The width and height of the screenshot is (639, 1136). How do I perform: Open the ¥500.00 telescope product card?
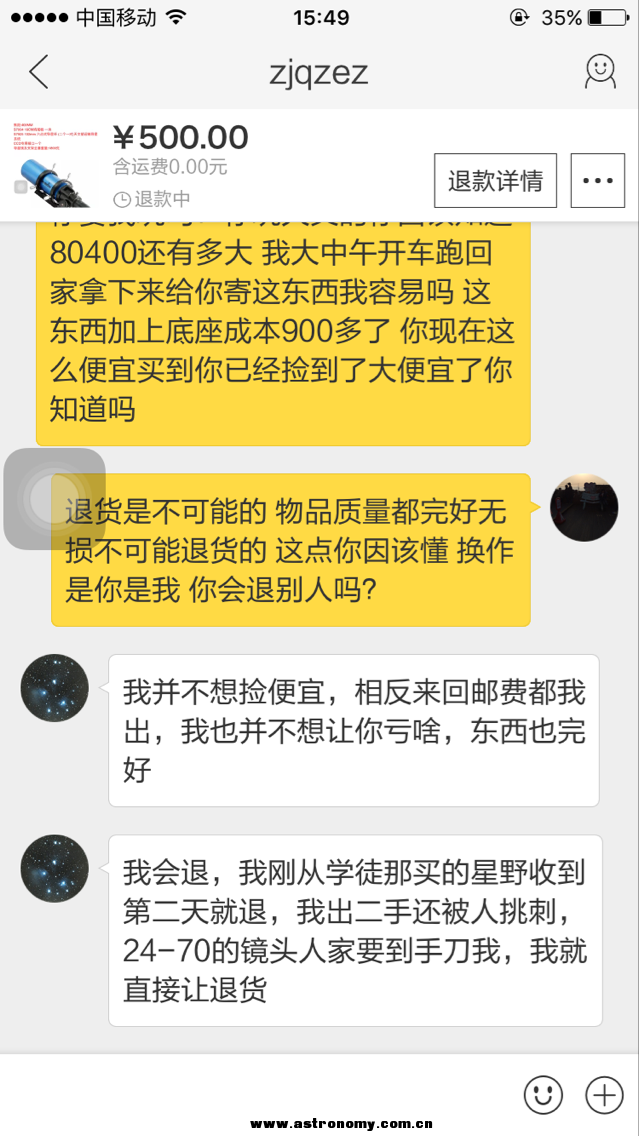(x=180, y=163)
